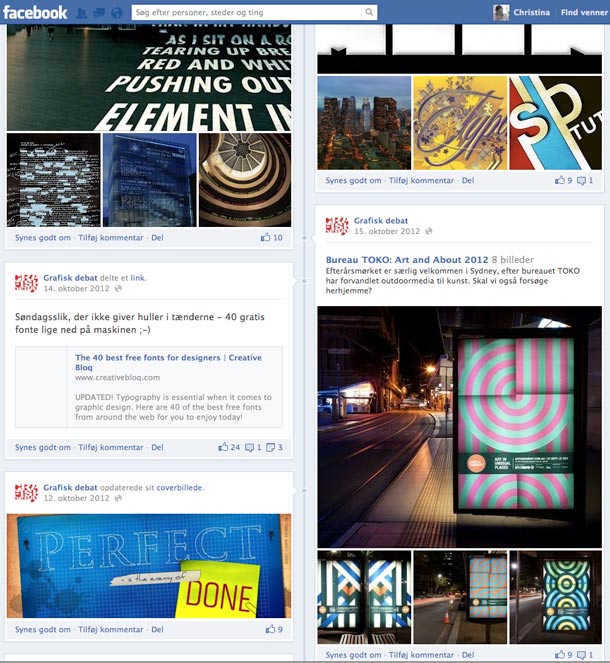
Task: Open the Perfect Done cover image
Action: point(149,566)
